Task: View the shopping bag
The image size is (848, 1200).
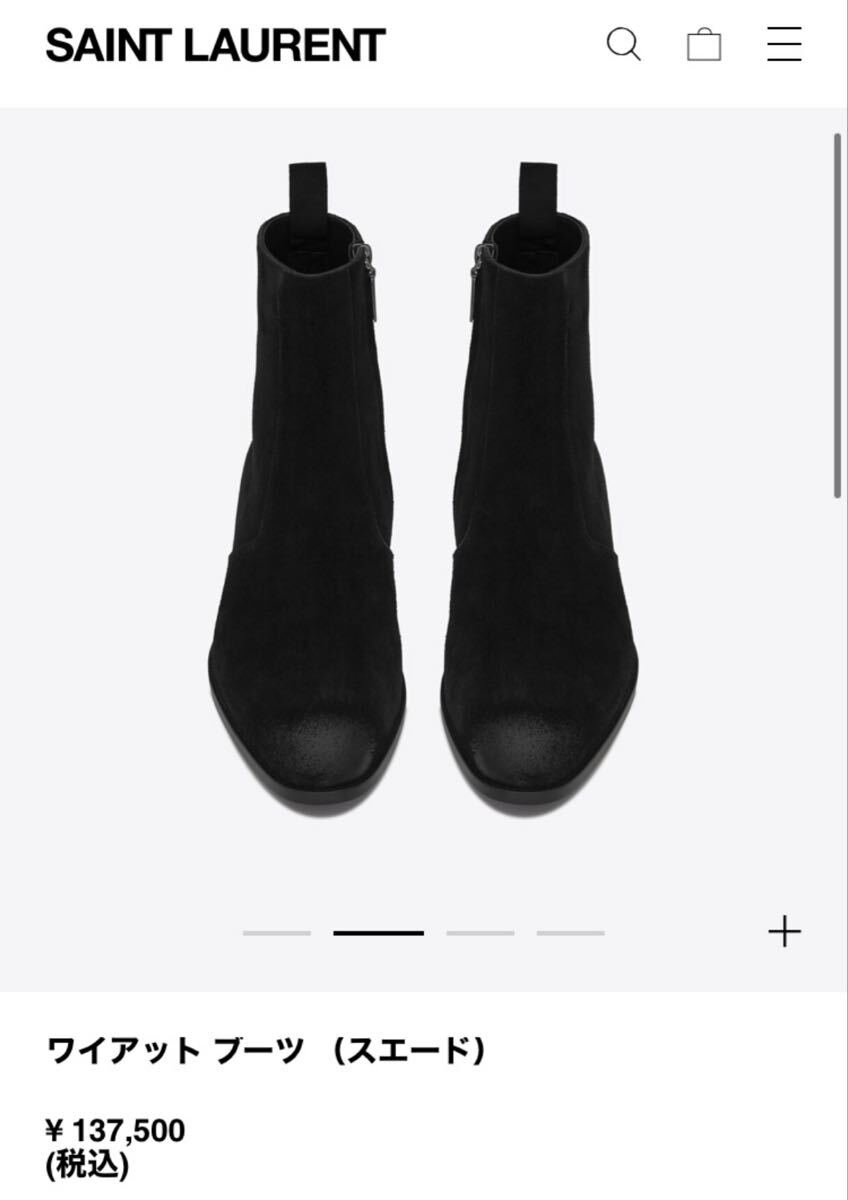Action: coord(704,45)
